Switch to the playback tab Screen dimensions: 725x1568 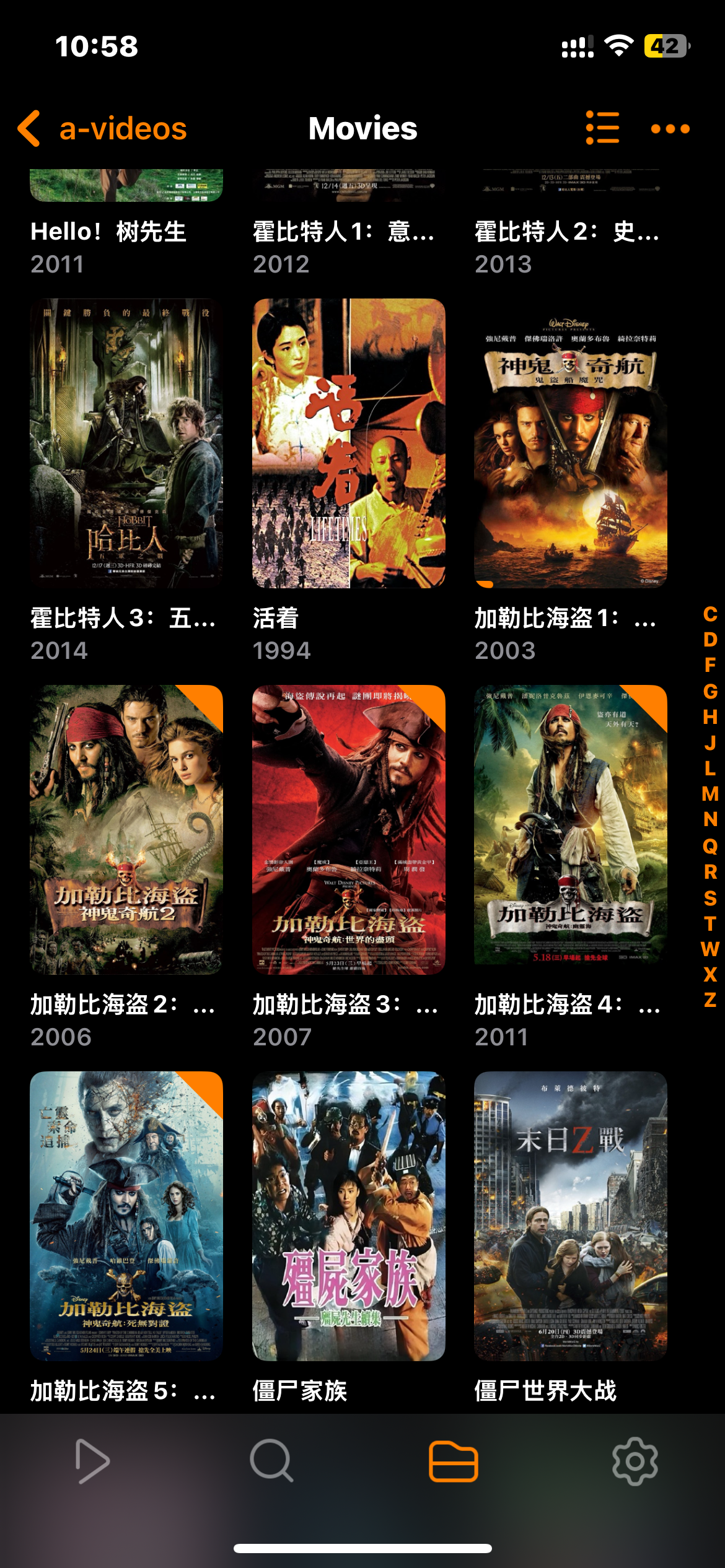click(x=92, y=1461)
